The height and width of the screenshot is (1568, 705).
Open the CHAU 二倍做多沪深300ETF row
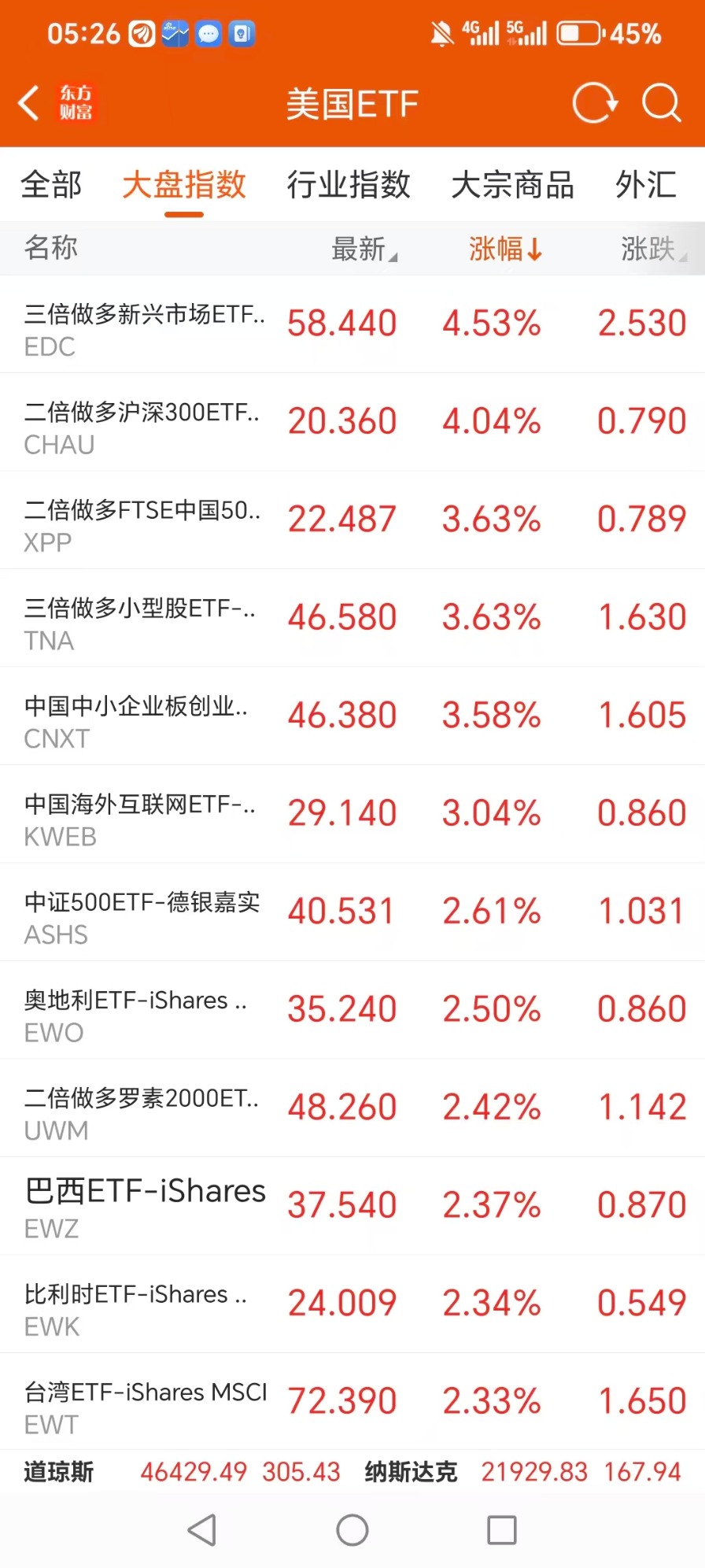[x=352, y=423]
